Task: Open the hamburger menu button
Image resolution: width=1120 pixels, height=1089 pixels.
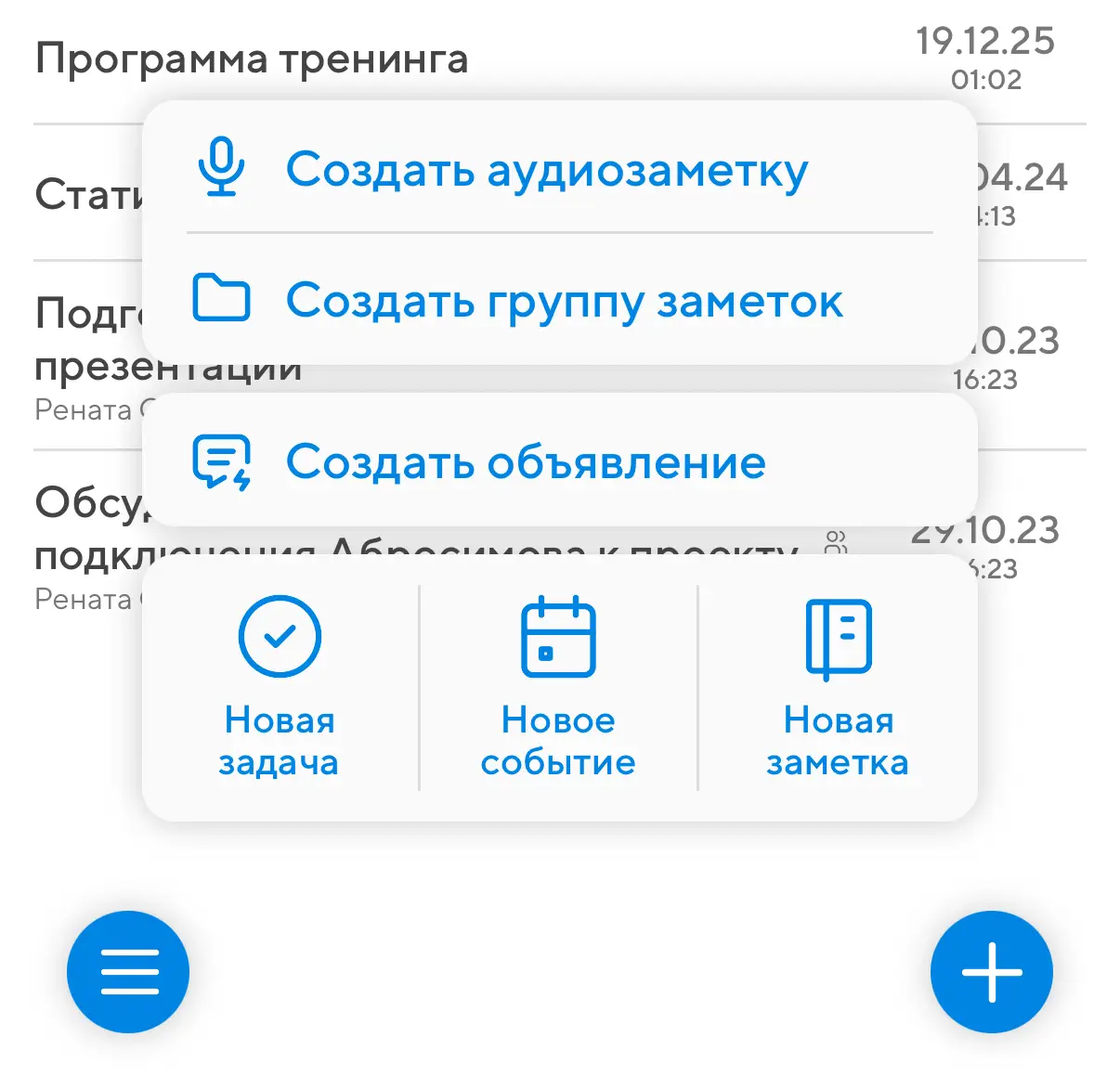Action: point(128,972)
